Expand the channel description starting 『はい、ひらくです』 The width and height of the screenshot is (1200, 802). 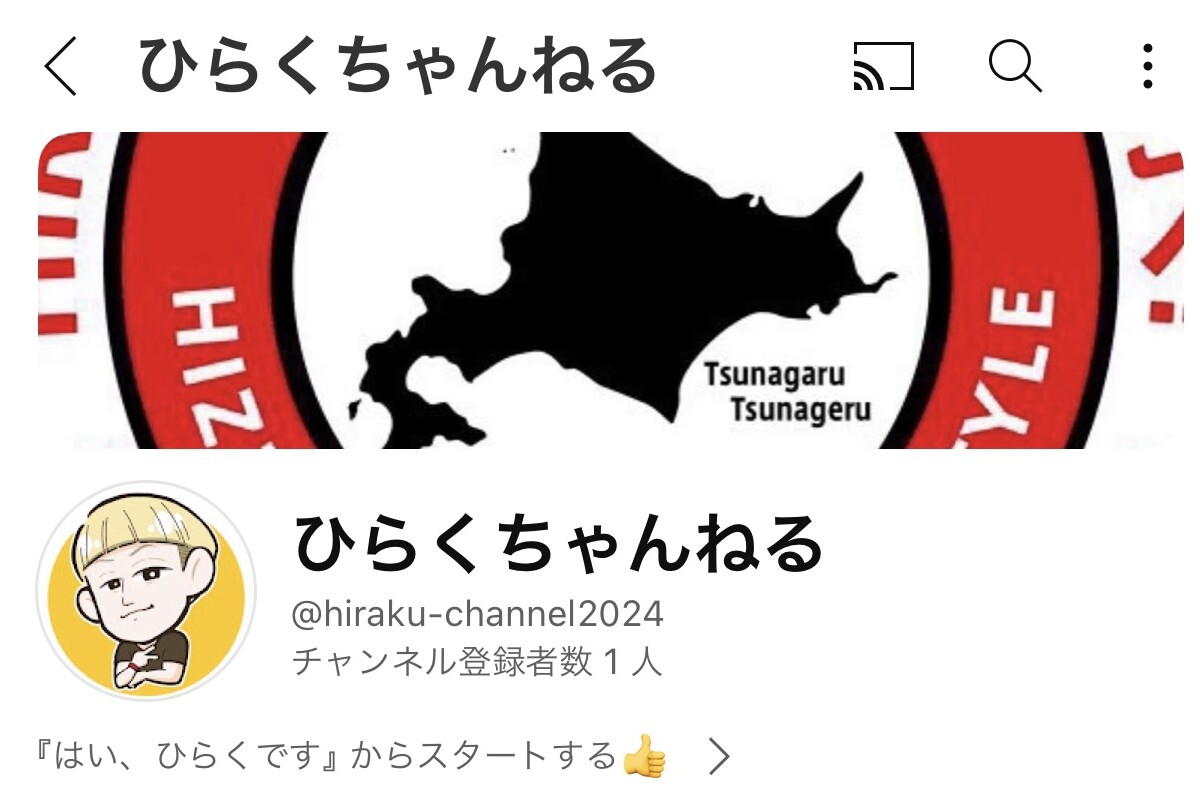718,757
